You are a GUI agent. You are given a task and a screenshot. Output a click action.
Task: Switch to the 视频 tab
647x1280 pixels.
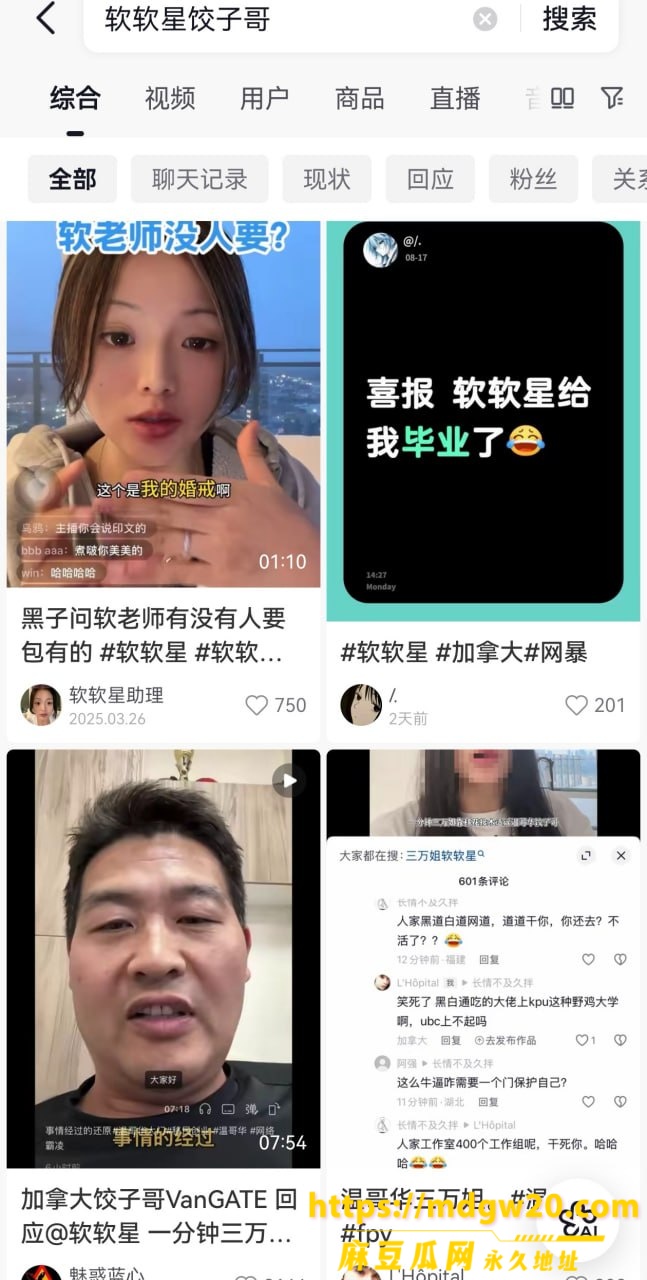click(170, 98)
